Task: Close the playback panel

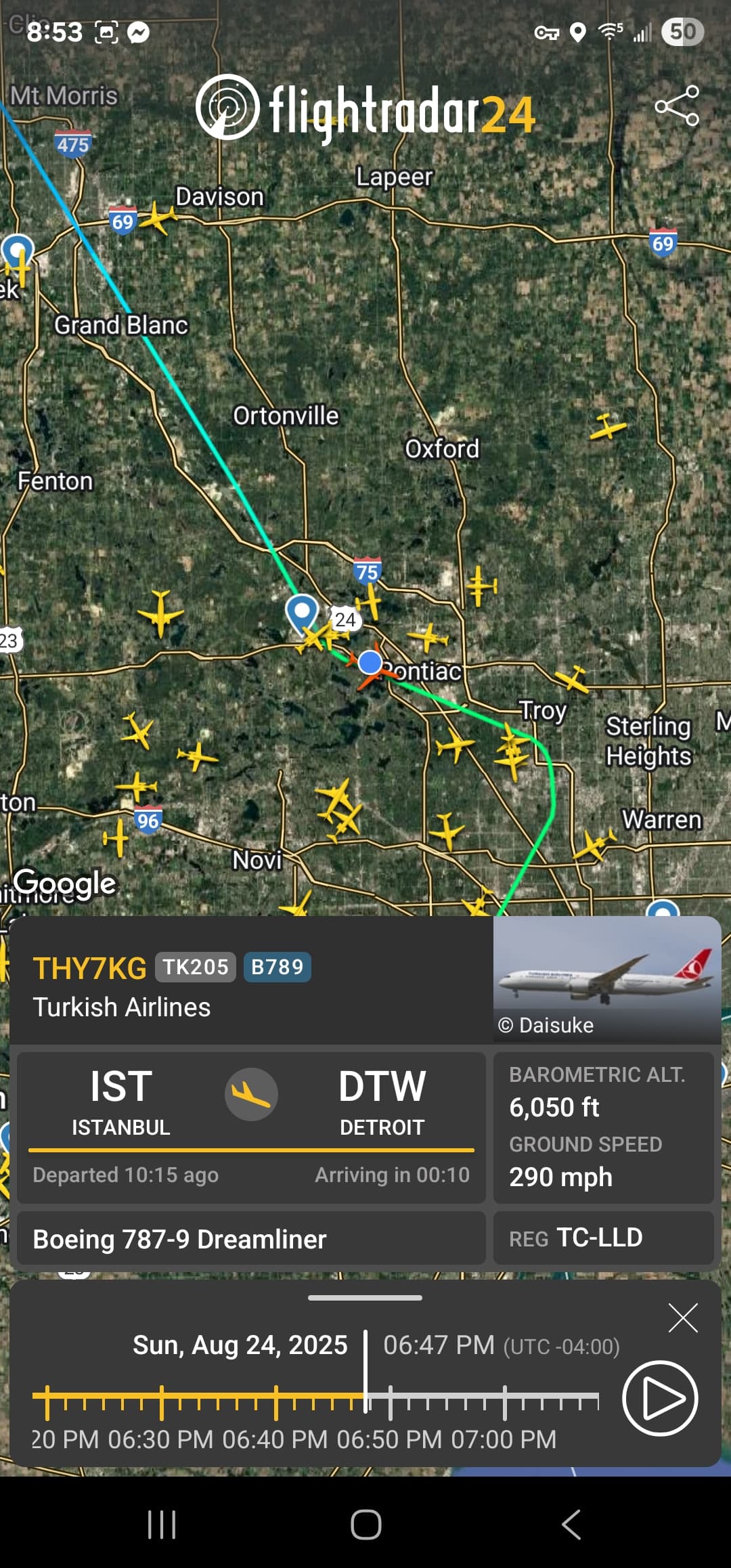Action: tap(682, 1318)
